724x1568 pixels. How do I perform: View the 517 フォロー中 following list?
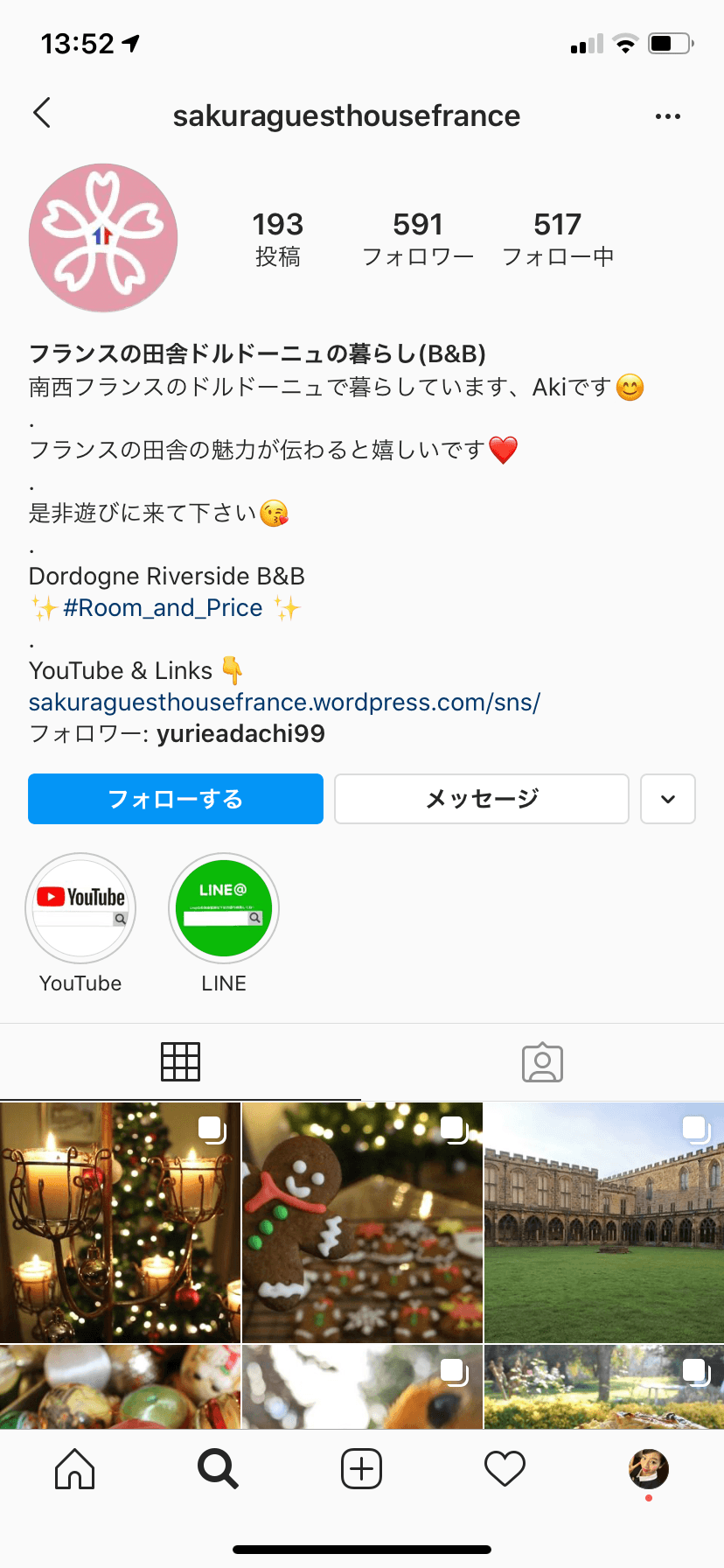coord(558,238)
